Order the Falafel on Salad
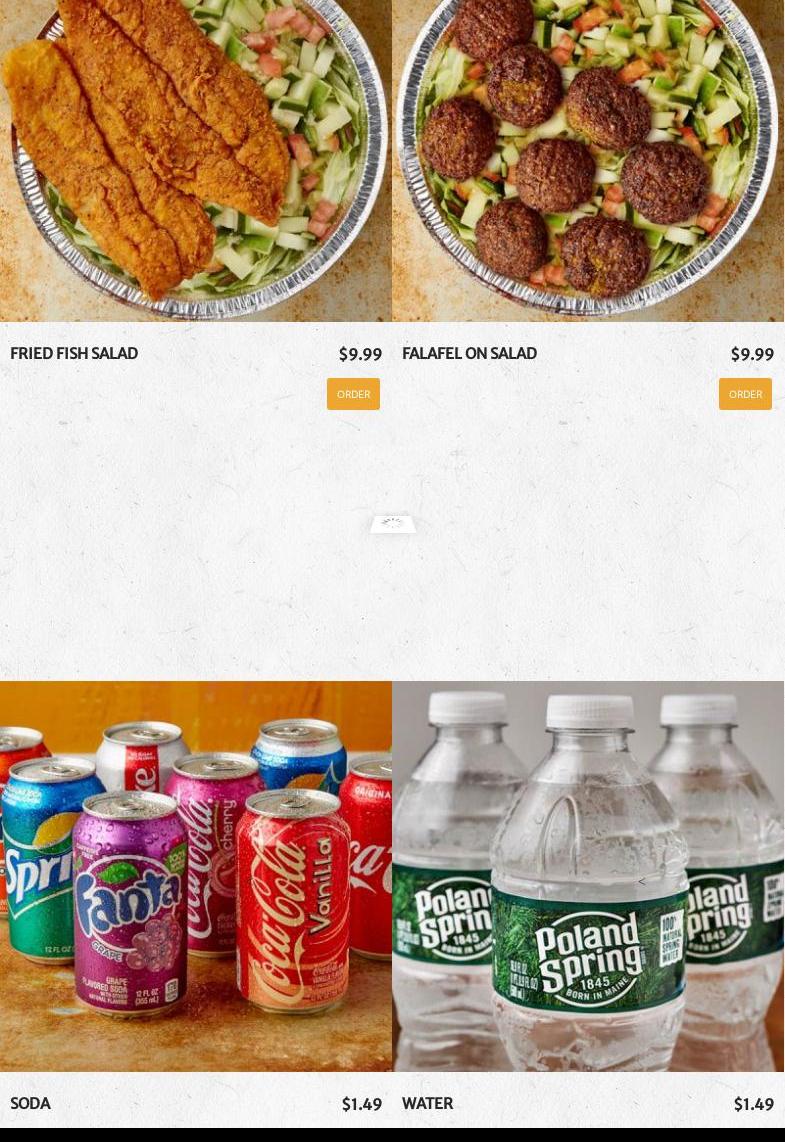The image size is (785, 1142). pyautogui.click(x=745, y=394)
